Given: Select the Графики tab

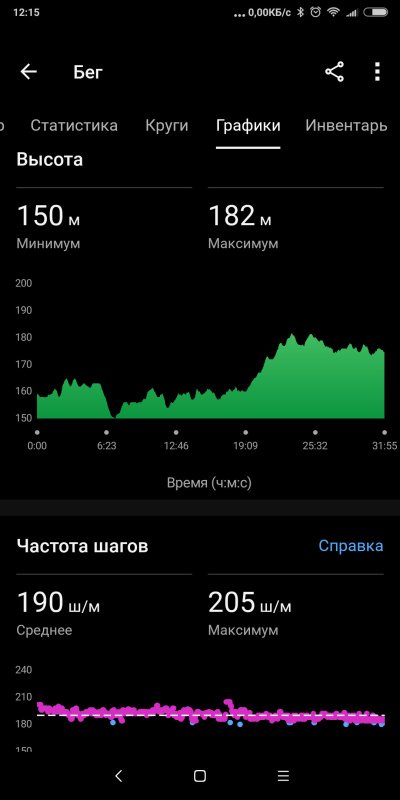Looking at the screenshot, I should (248, 126).
